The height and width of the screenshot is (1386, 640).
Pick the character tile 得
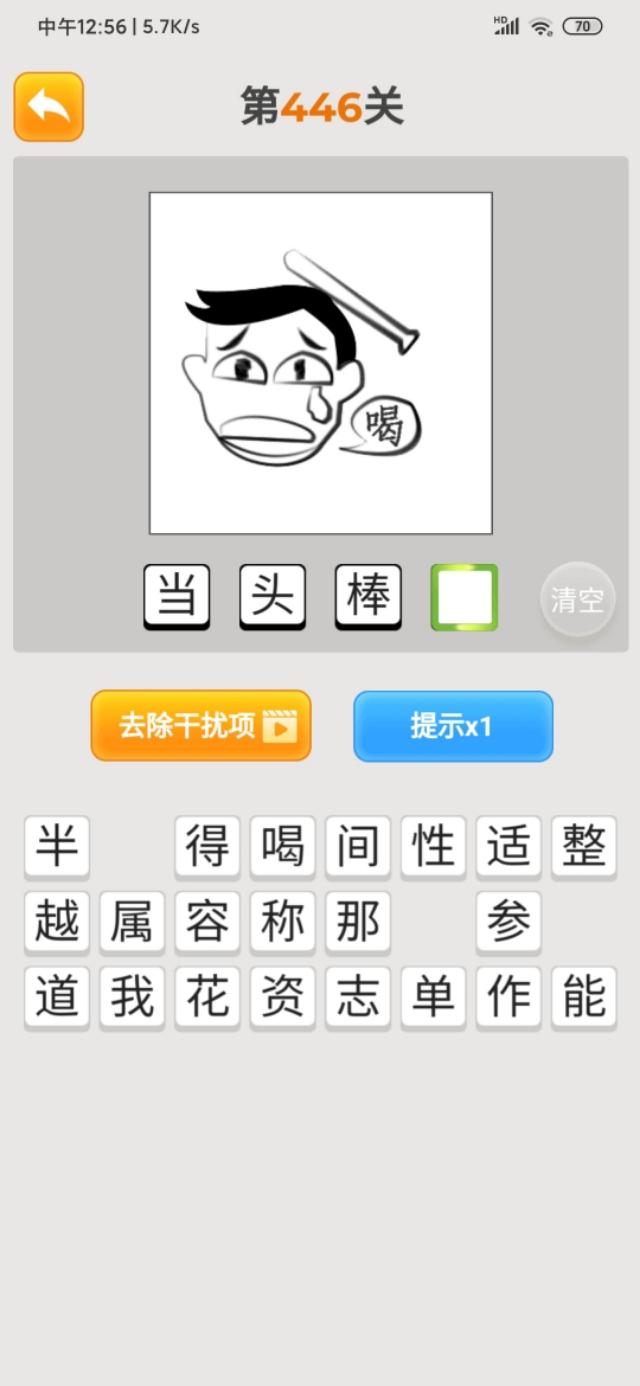(x=208, y=847)
